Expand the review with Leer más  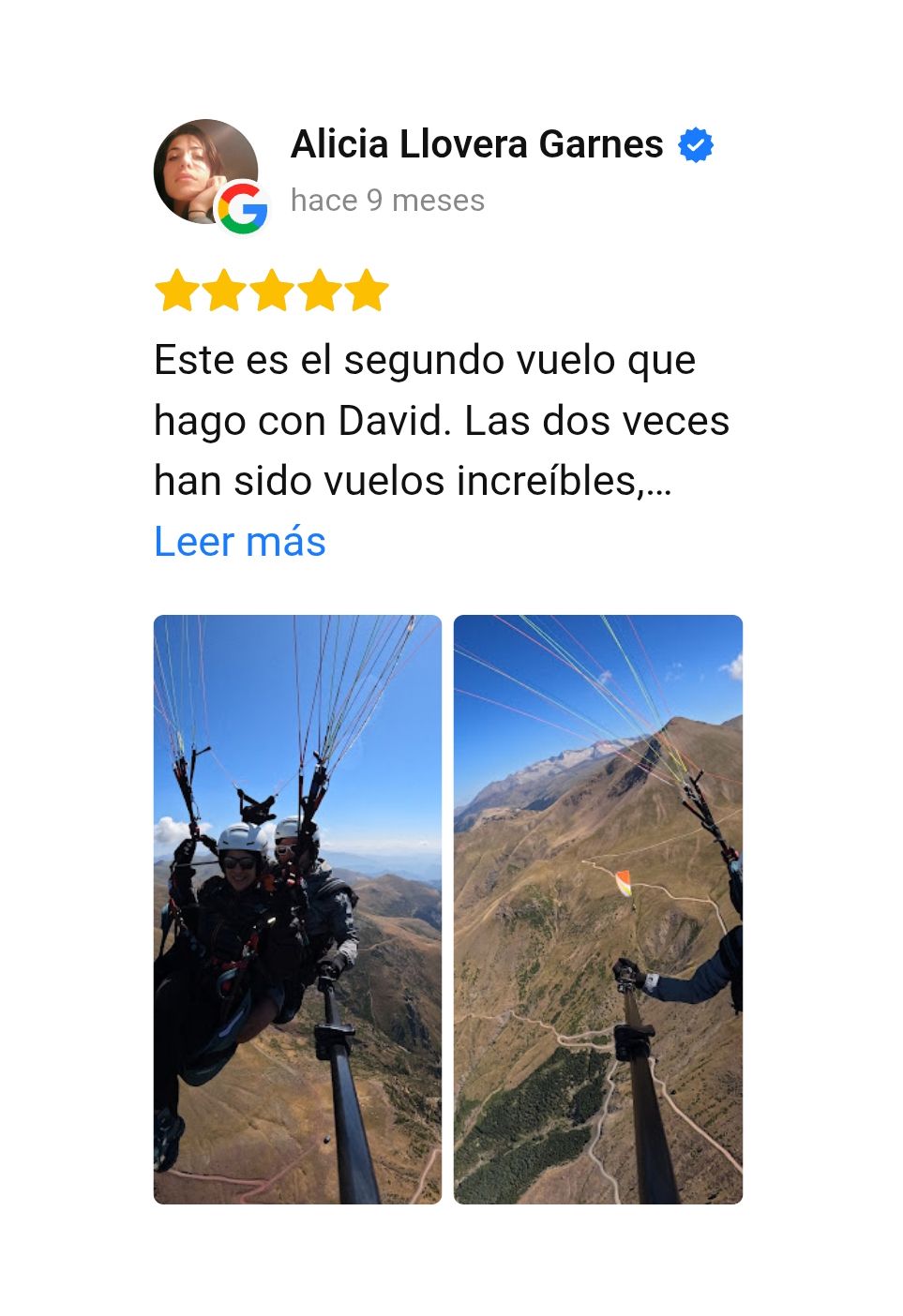(240, 542)
